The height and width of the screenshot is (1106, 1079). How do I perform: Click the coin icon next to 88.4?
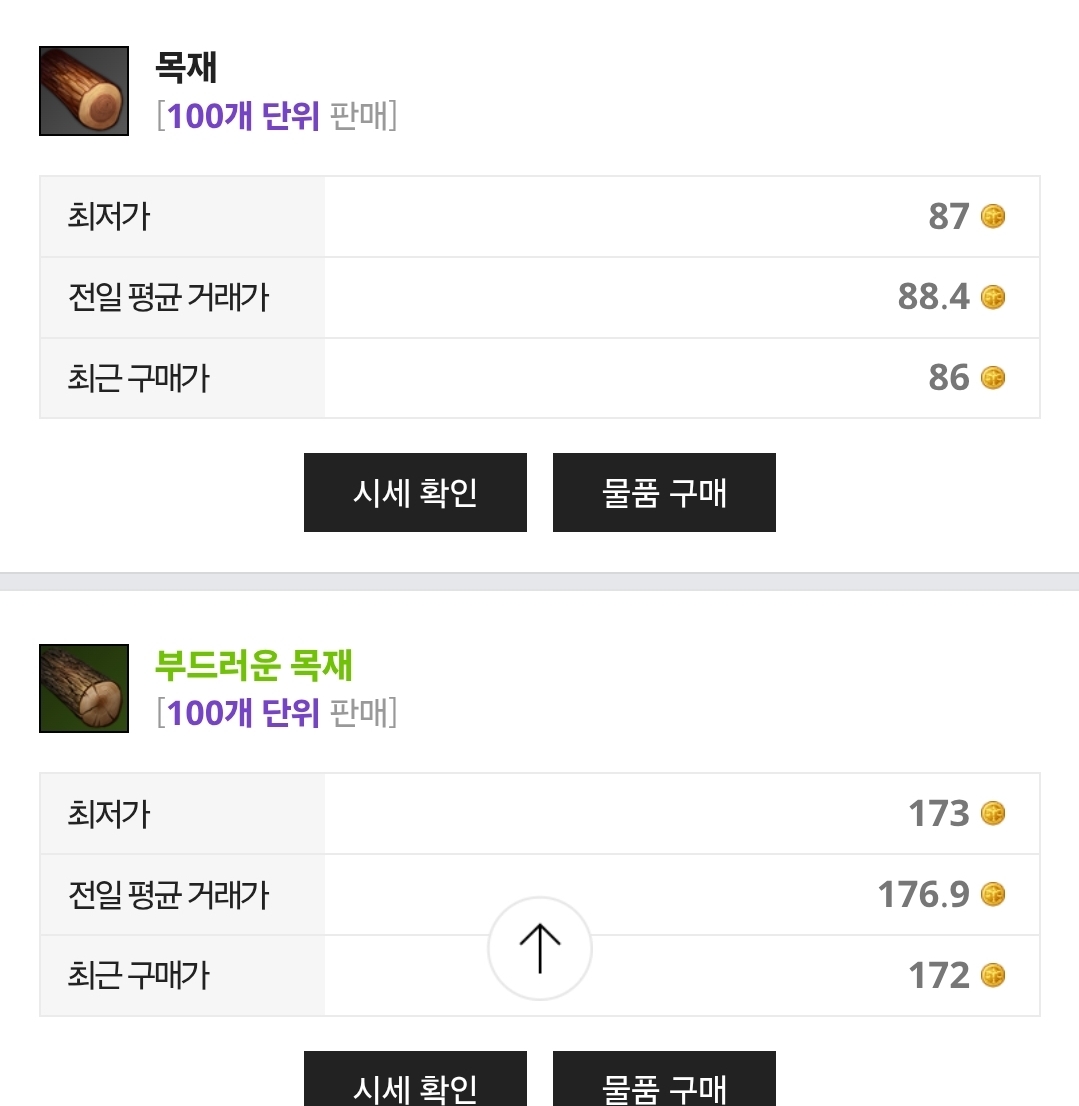(x=991, y=297)
